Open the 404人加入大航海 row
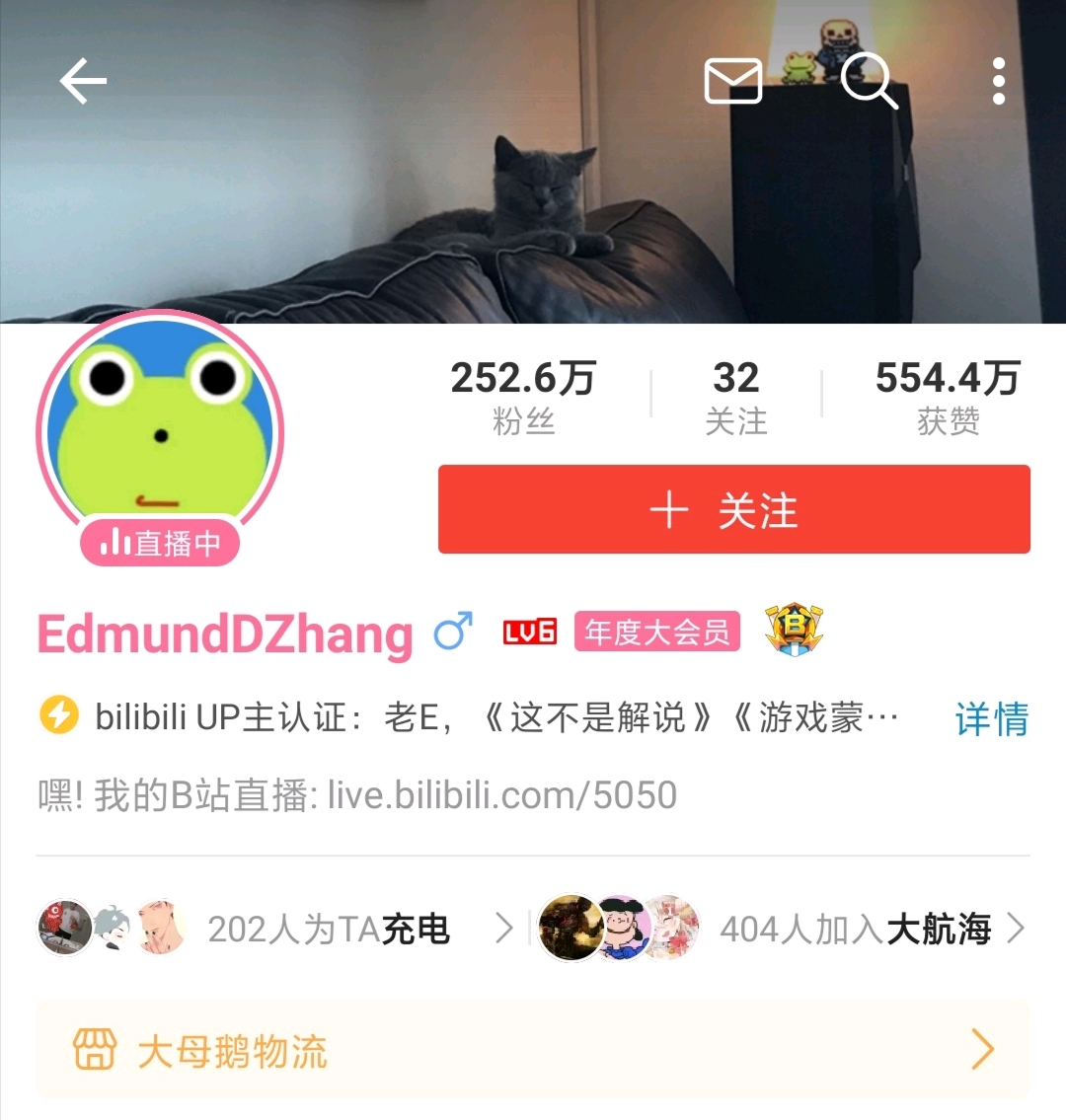Image resolution: width=1066 pixels, height=1120 pixels. (x=782, y=929)
